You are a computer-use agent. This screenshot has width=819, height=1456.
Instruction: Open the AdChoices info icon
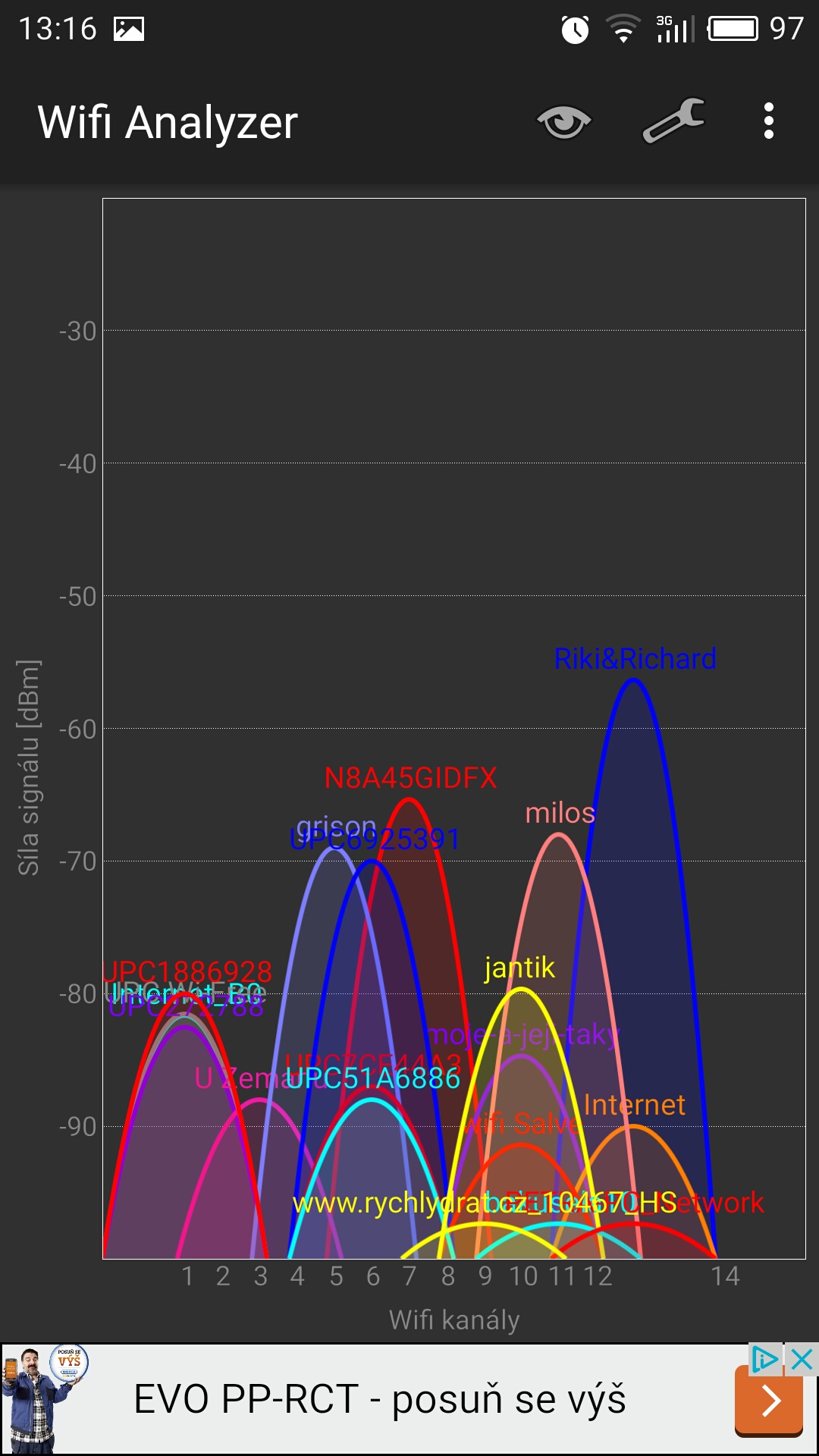764,1360
